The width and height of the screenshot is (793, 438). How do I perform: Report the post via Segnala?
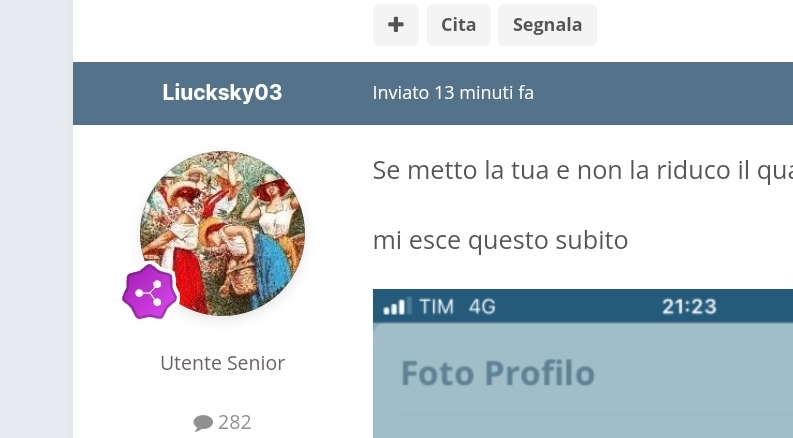click(547, 25)
